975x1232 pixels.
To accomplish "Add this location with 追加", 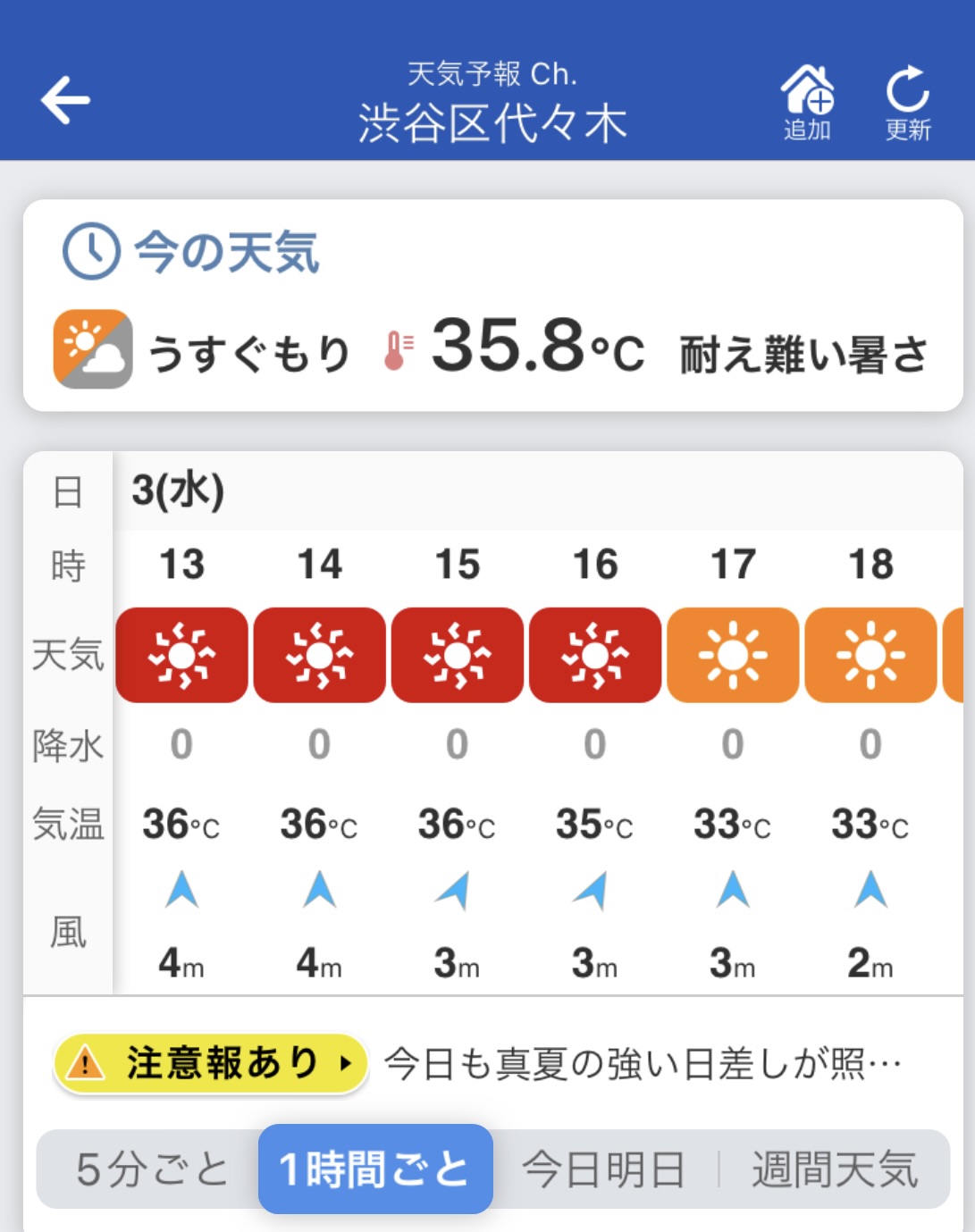I will pyautogui.click(x=807, y=103).
